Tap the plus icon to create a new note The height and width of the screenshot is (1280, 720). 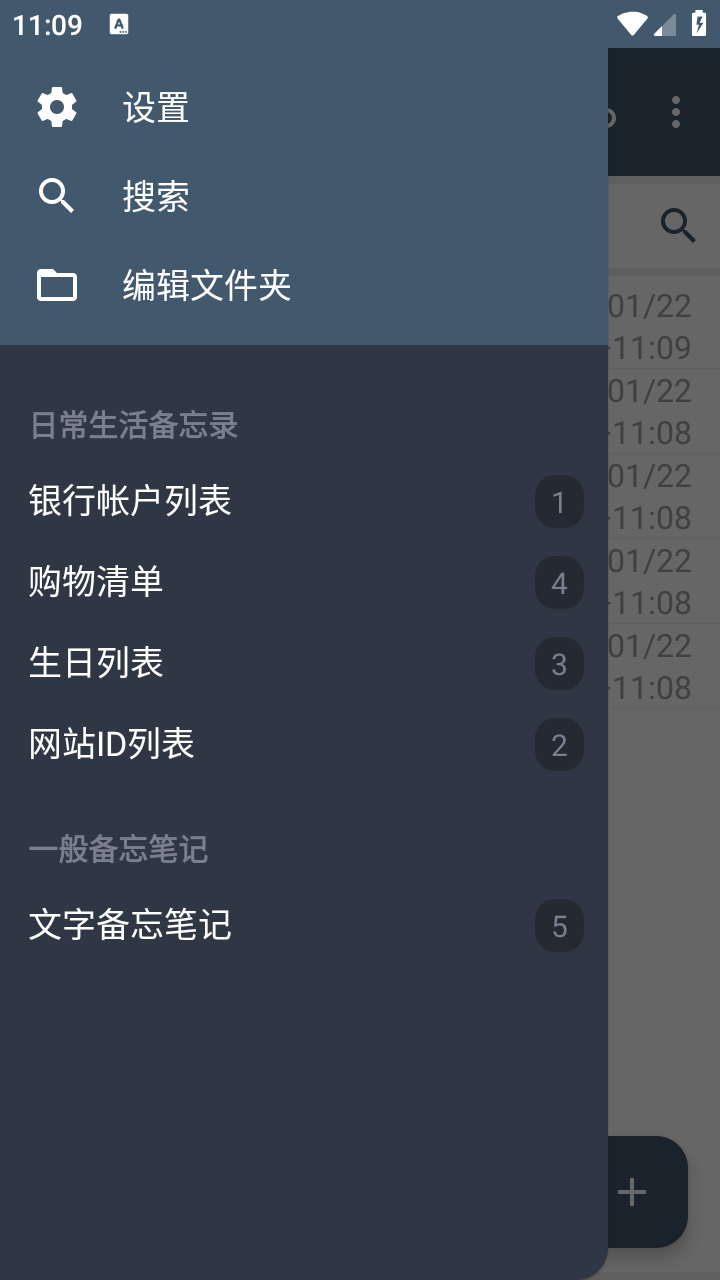(x=630, y=1191)
